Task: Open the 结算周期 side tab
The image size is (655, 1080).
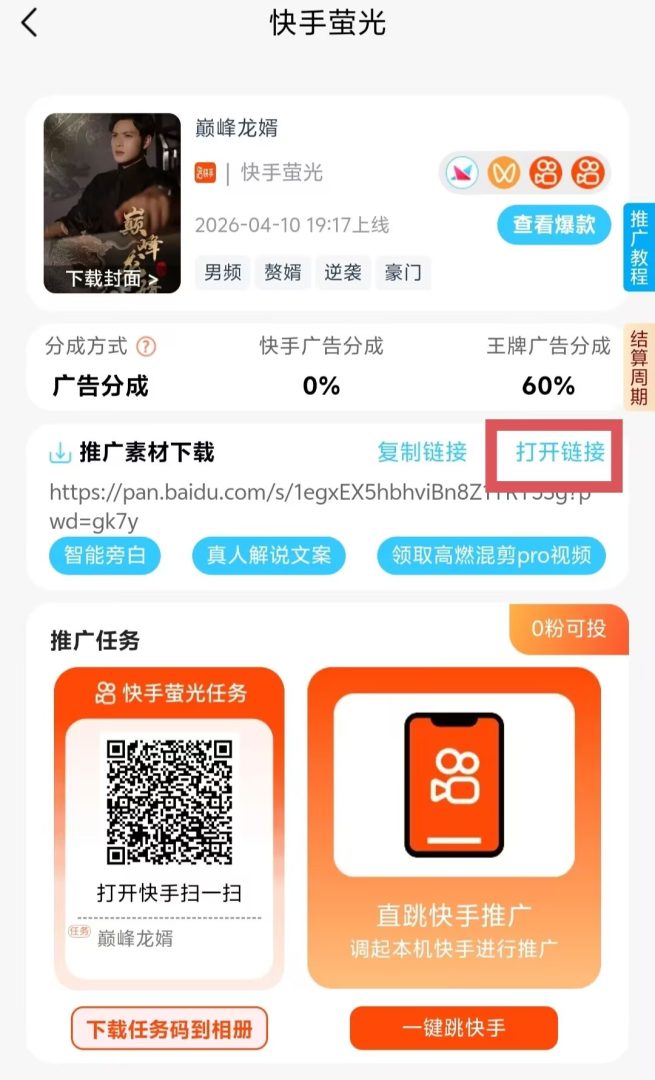Action: click(x=639, y=368)
